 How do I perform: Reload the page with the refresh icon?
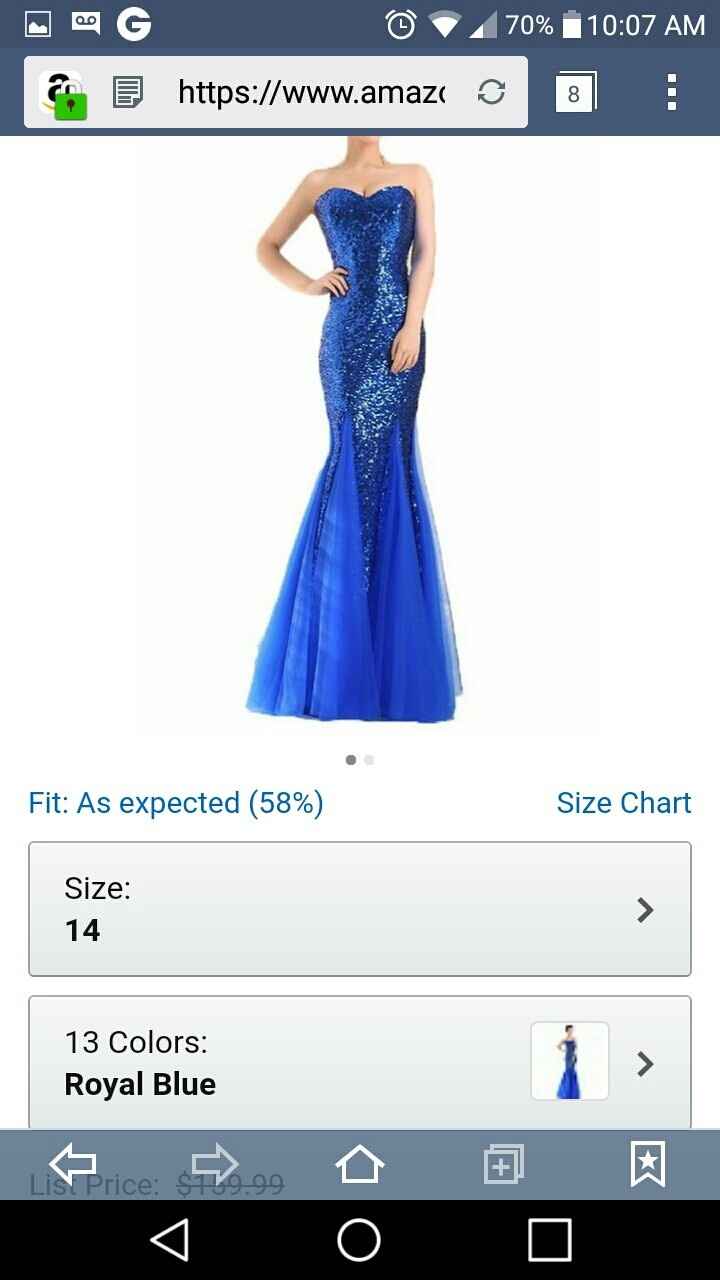click(x=491, y=93)
